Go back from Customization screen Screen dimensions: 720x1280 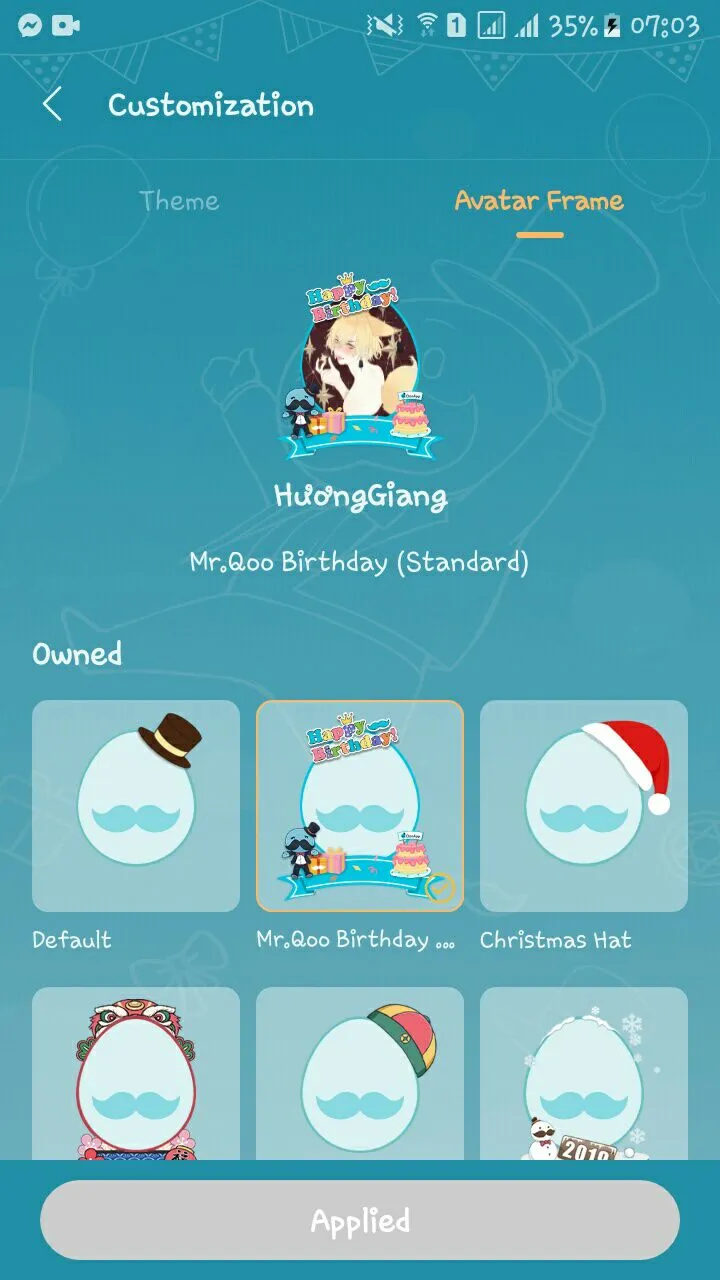tap(52, 104)
